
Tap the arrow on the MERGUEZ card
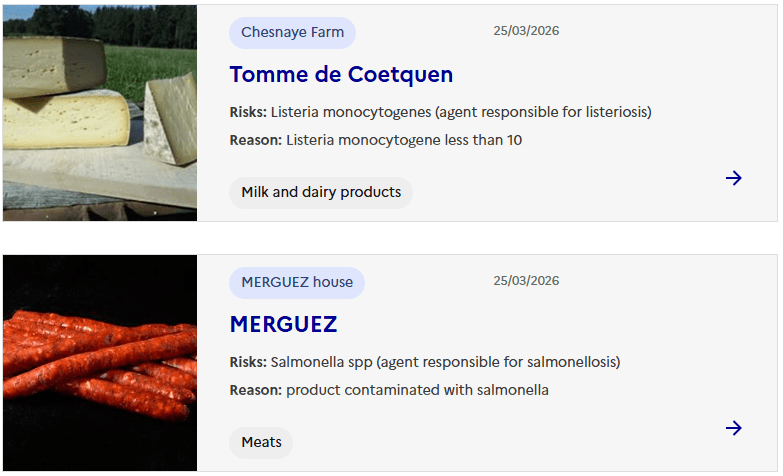point(734,428)
